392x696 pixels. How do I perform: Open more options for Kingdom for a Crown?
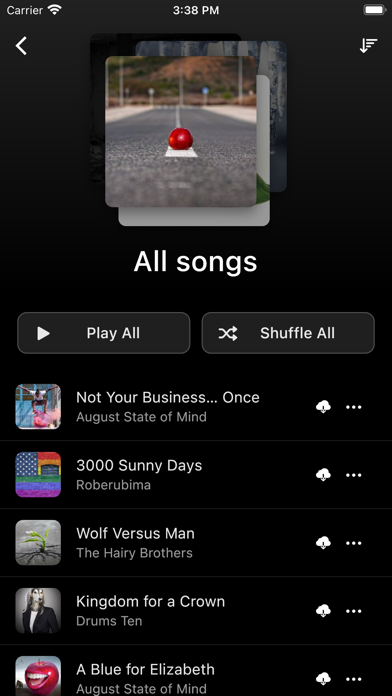[x=353, y=611]
